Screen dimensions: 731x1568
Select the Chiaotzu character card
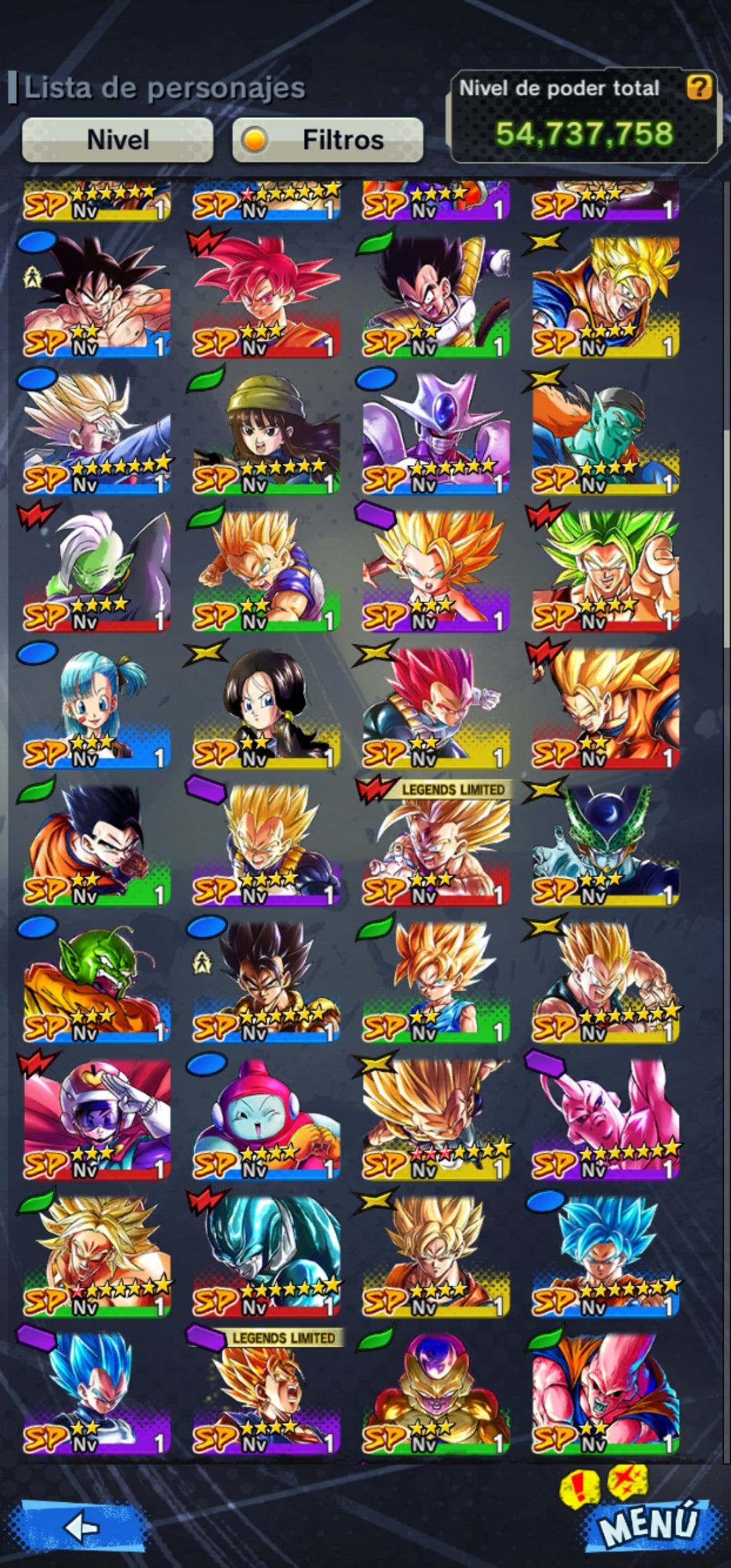(265, 1118)
